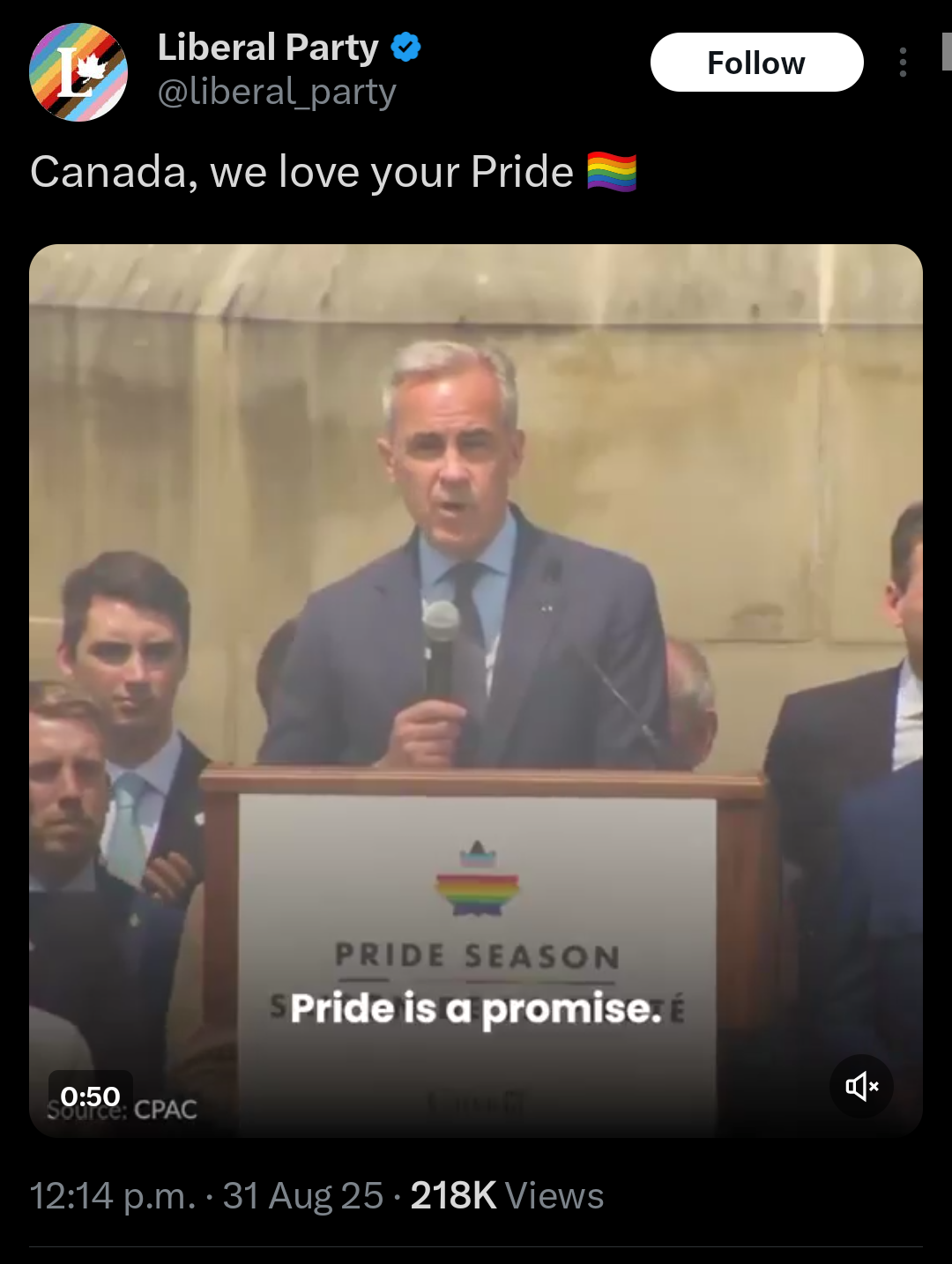Follow the Liberal Party account

756,63
